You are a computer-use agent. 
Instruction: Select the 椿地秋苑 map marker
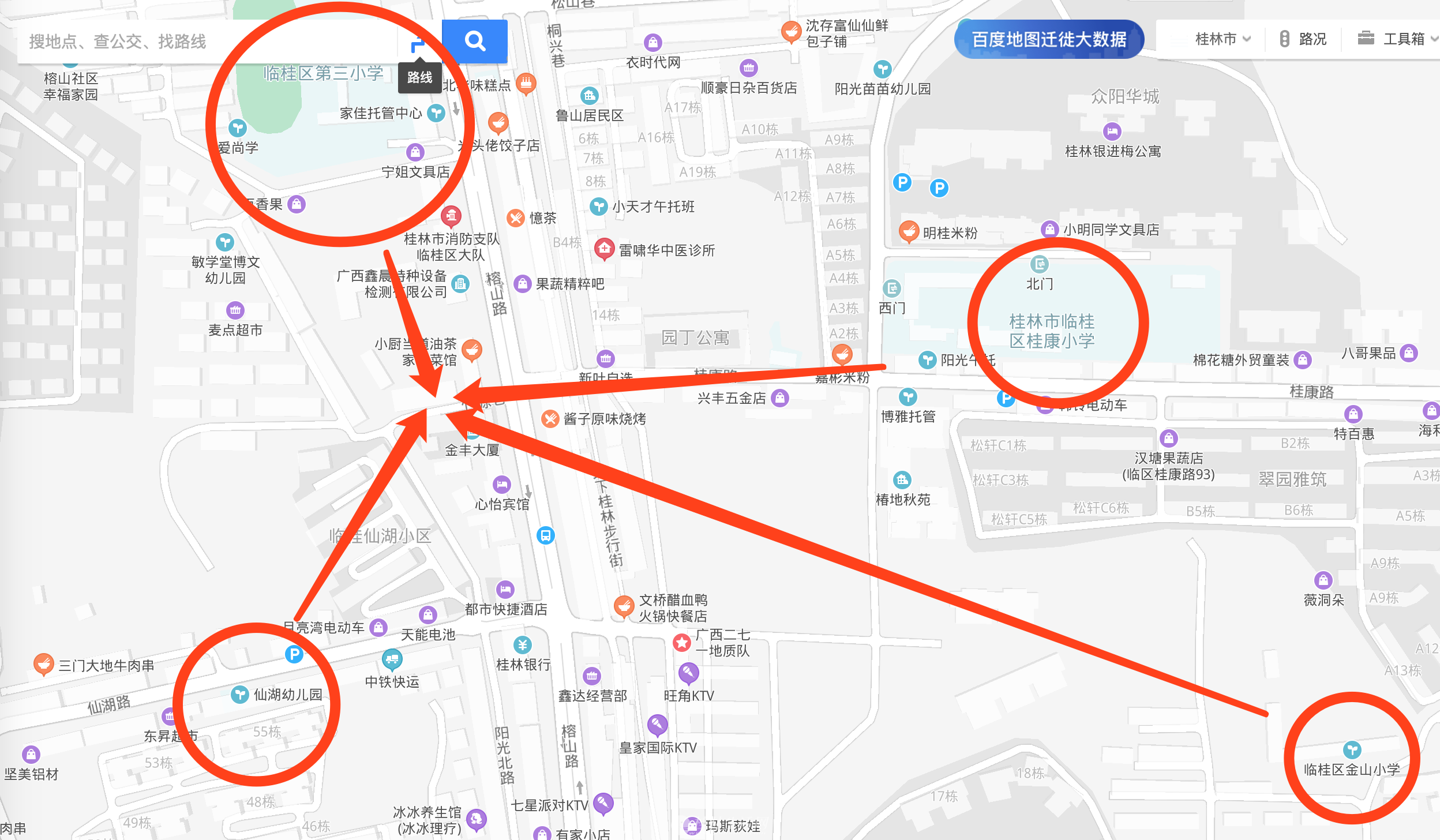pyautogui.click(x=902, y=480)
